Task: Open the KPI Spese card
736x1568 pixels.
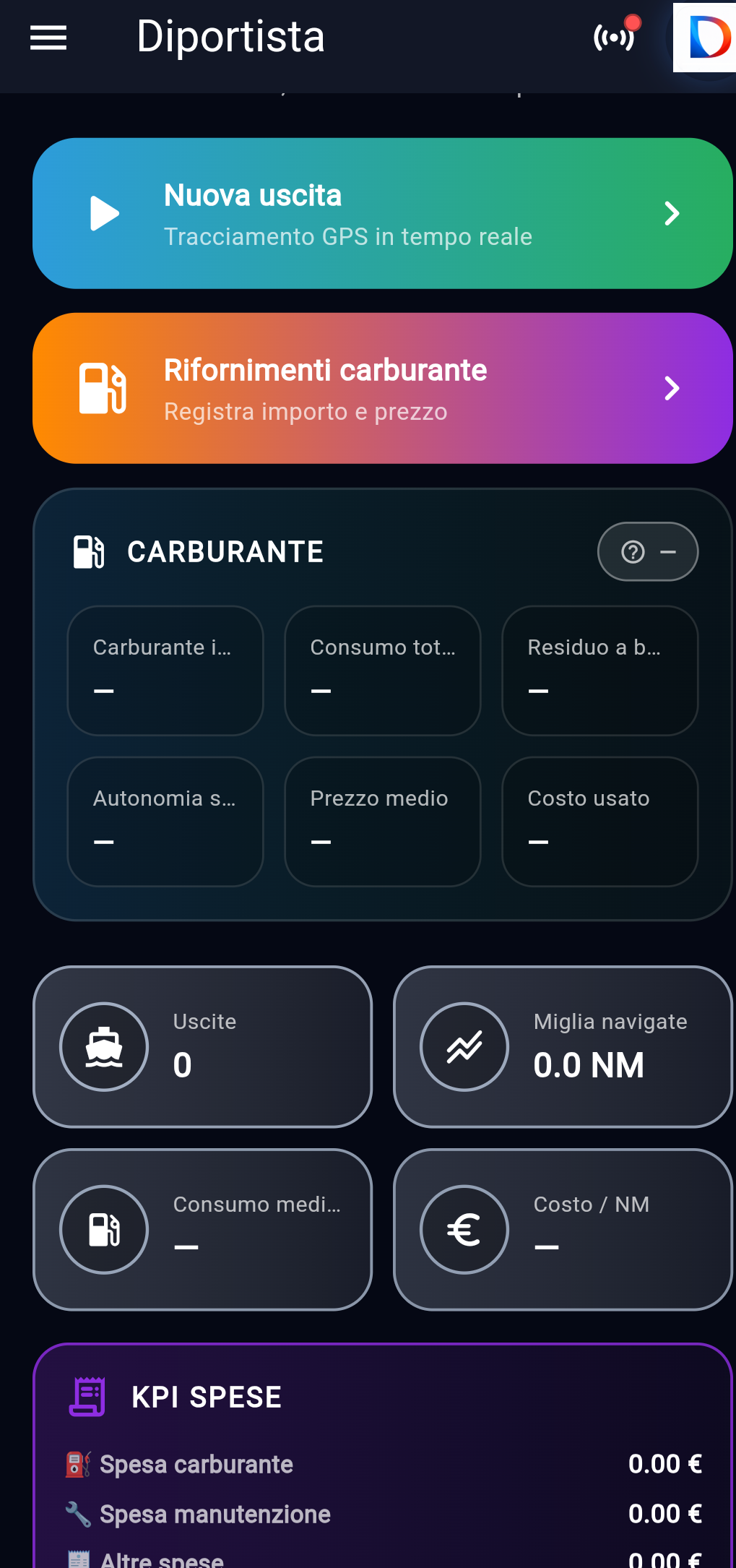Action: coord(383,1456)
